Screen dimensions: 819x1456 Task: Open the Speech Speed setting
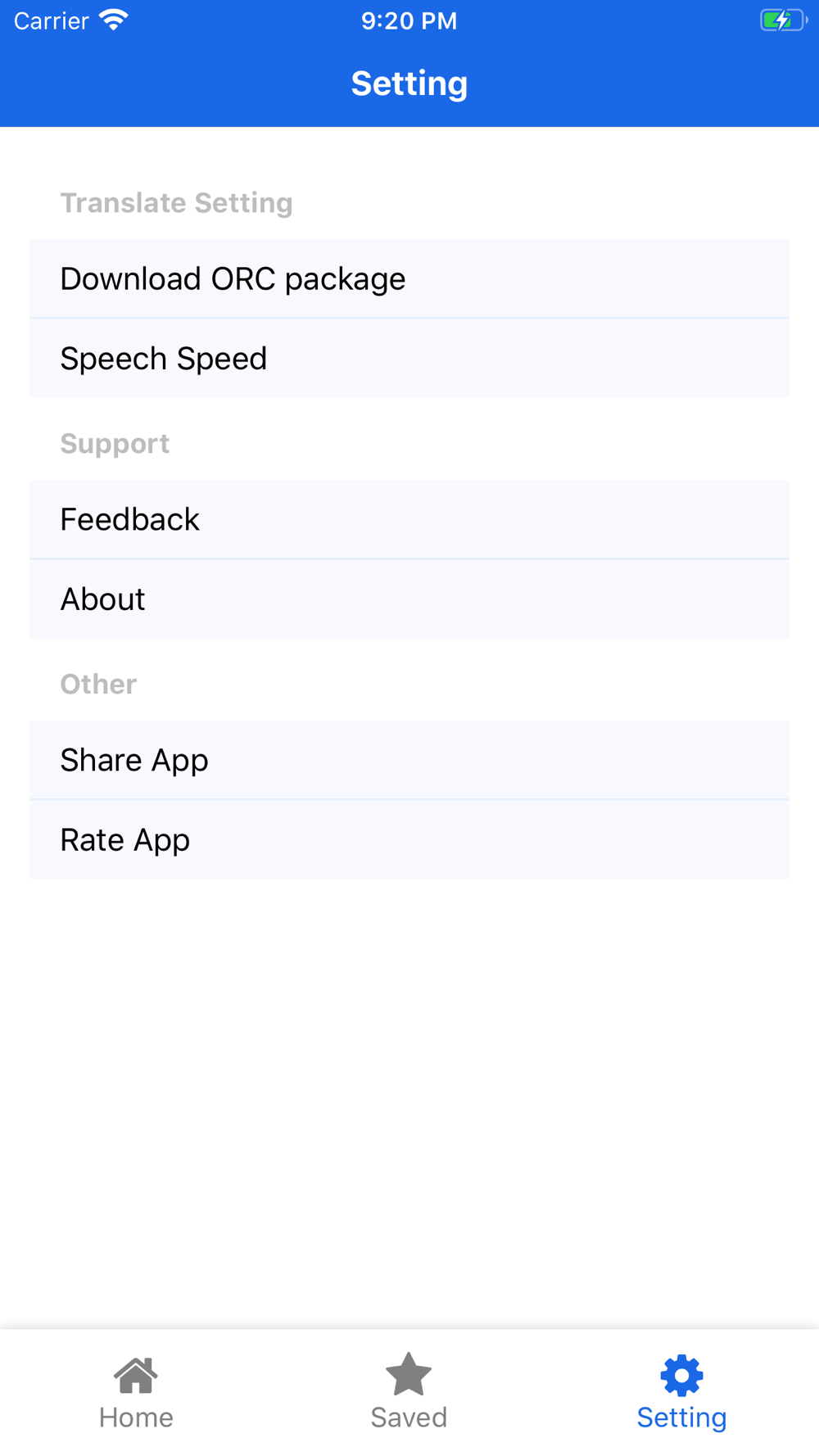coord(409,359)
